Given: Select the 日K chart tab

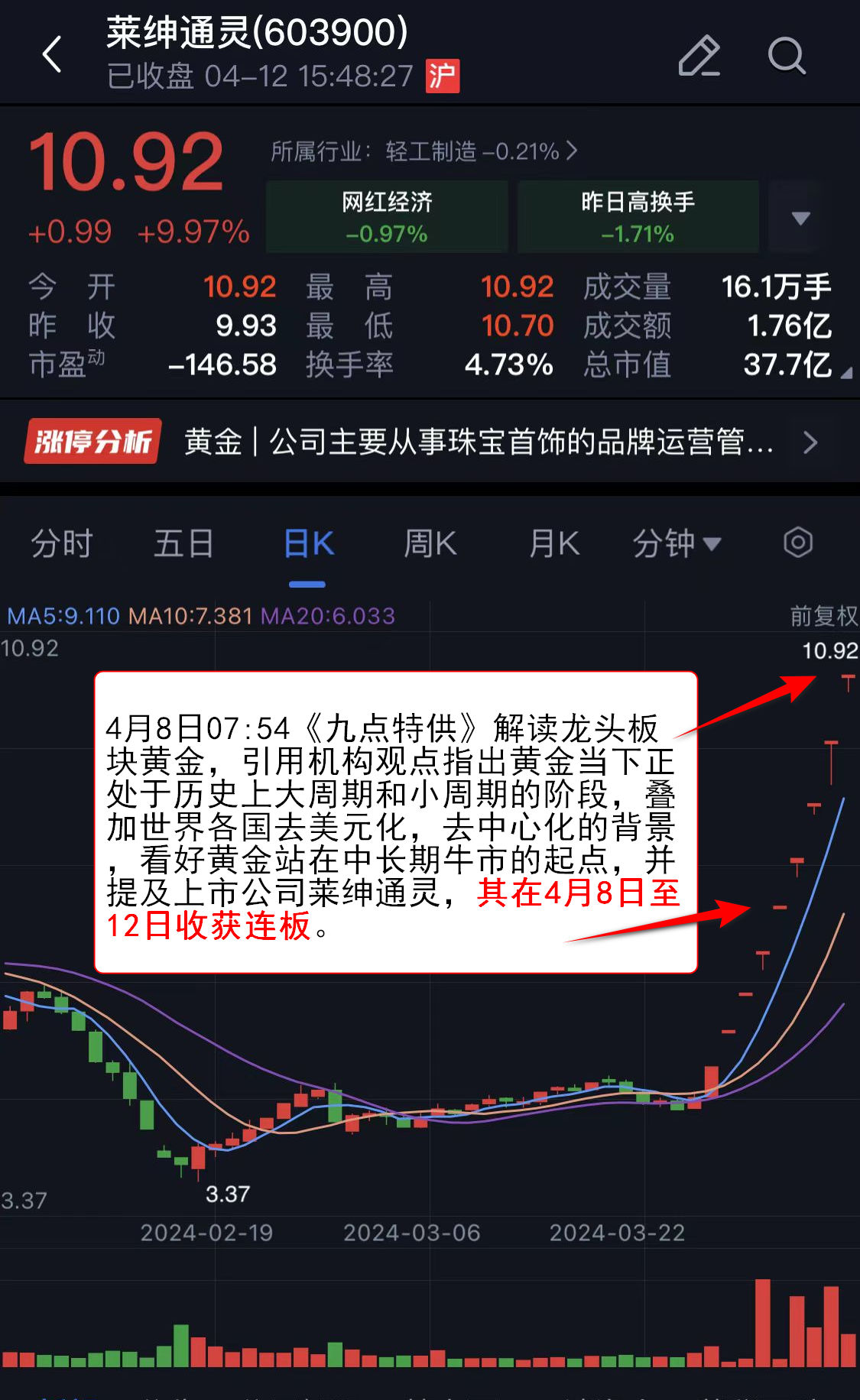Looking at the screenshot, I should click(x=308, y=544).
